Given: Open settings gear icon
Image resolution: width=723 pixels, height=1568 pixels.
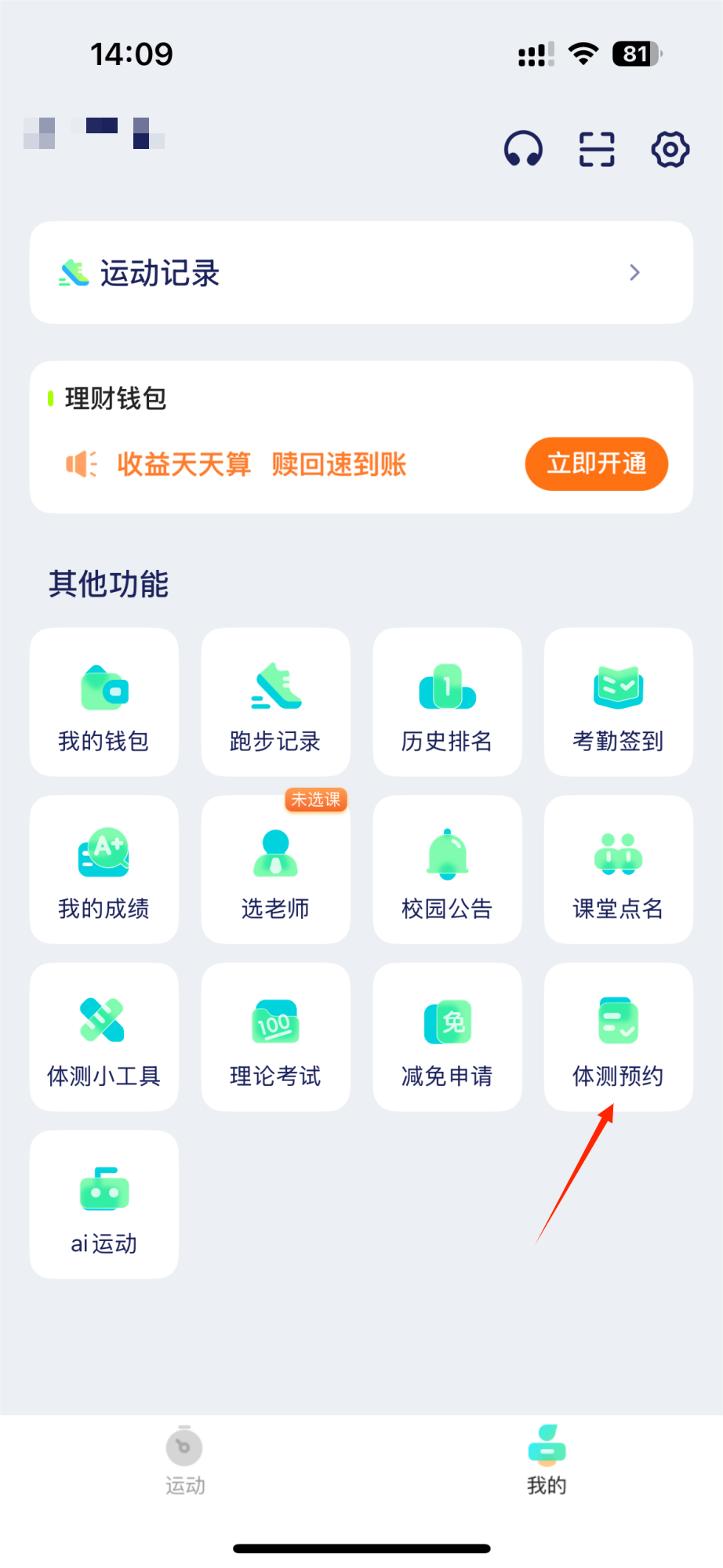Looking at the screenshot, I should (670, 149).
